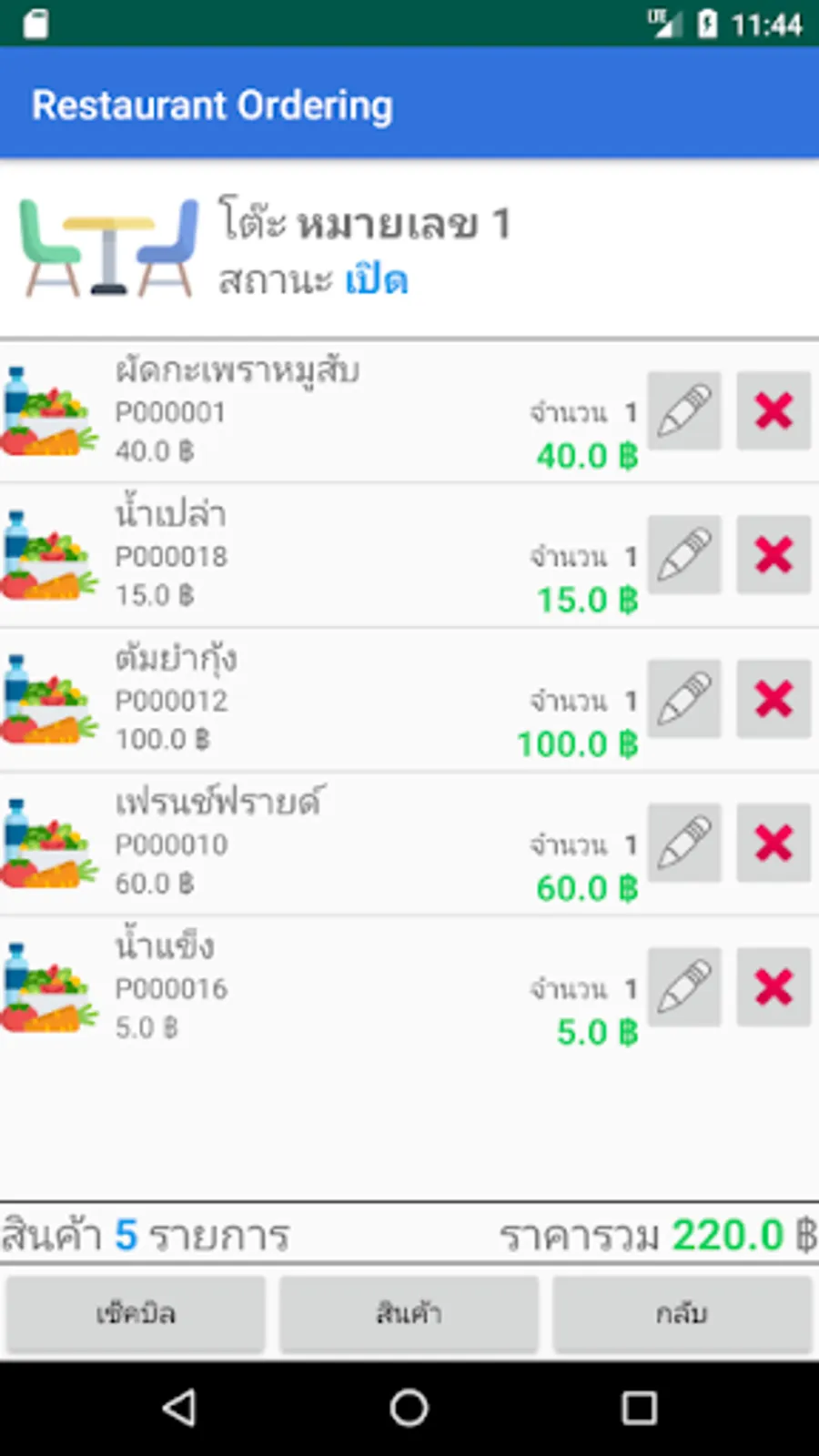Tap the เช็คบิล button to check out
819x1456 pixels.
136,1313
